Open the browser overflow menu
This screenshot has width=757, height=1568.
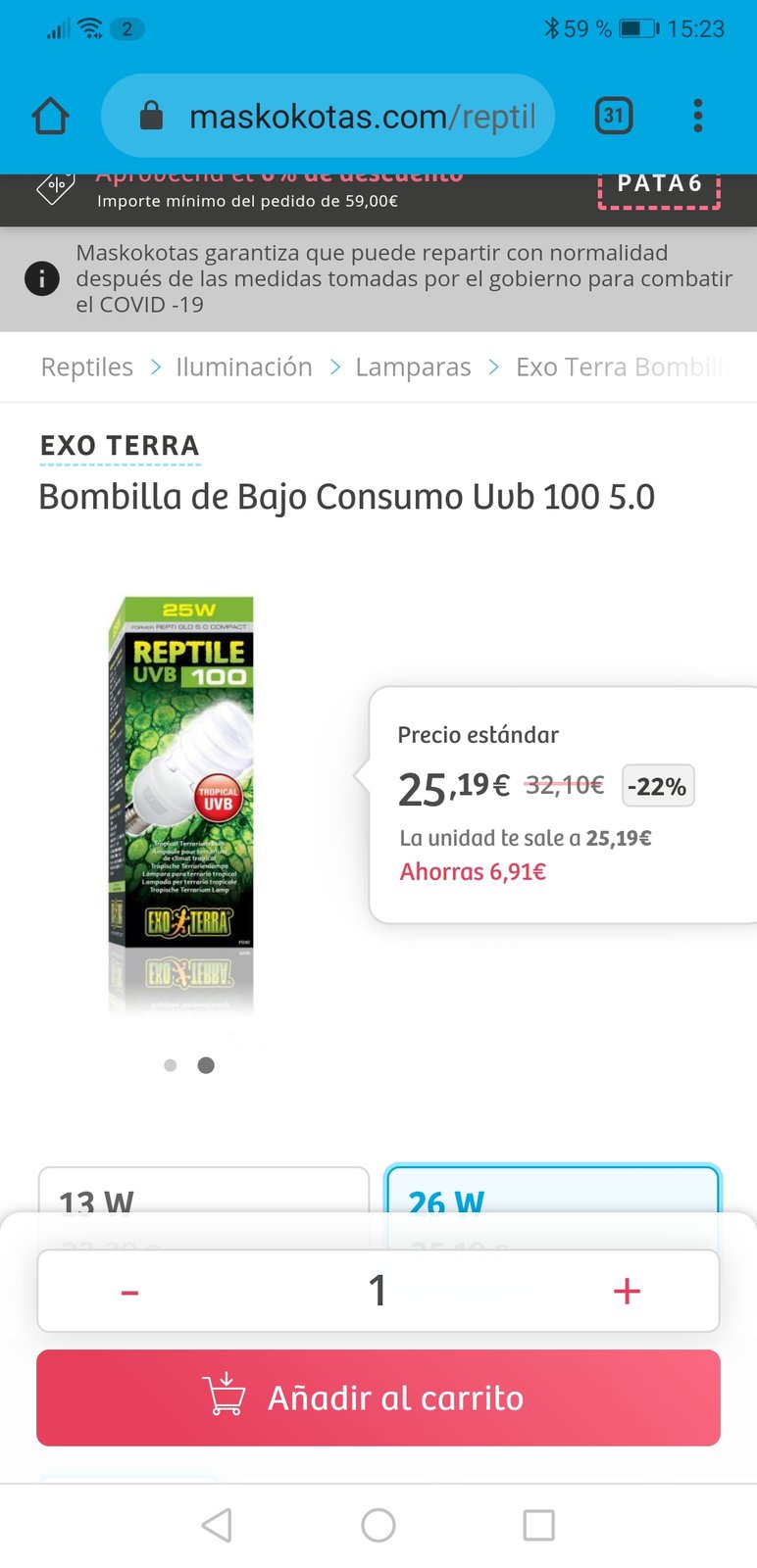[x=697, y=116]
